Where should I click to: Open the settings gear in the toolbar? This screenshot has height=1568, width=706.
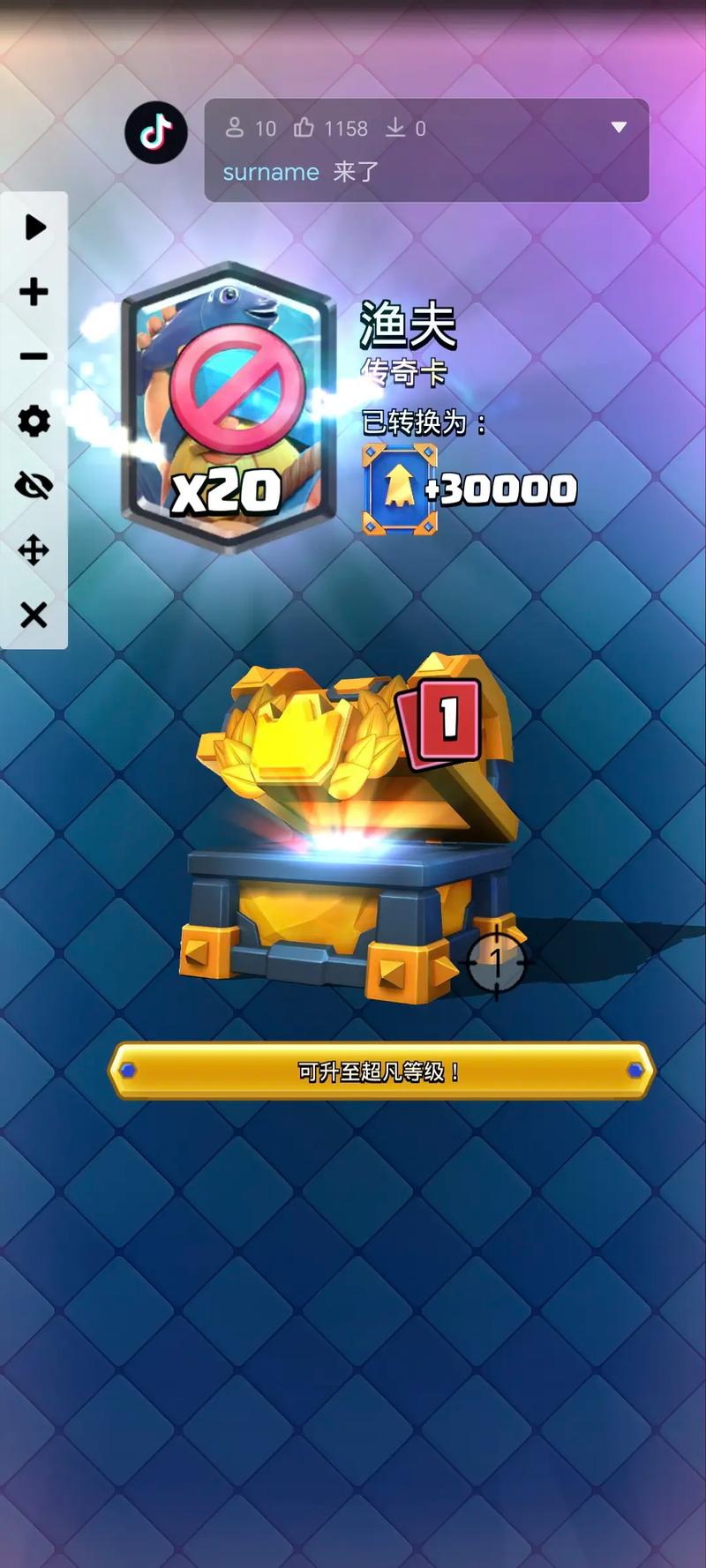34,422
